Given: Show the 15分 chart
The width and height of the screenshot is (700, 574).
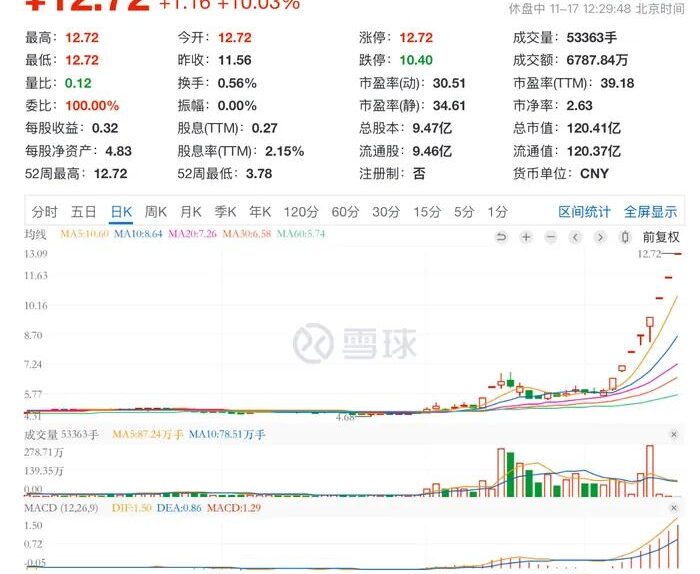Looking at the screenshot, I should (427, 212).
